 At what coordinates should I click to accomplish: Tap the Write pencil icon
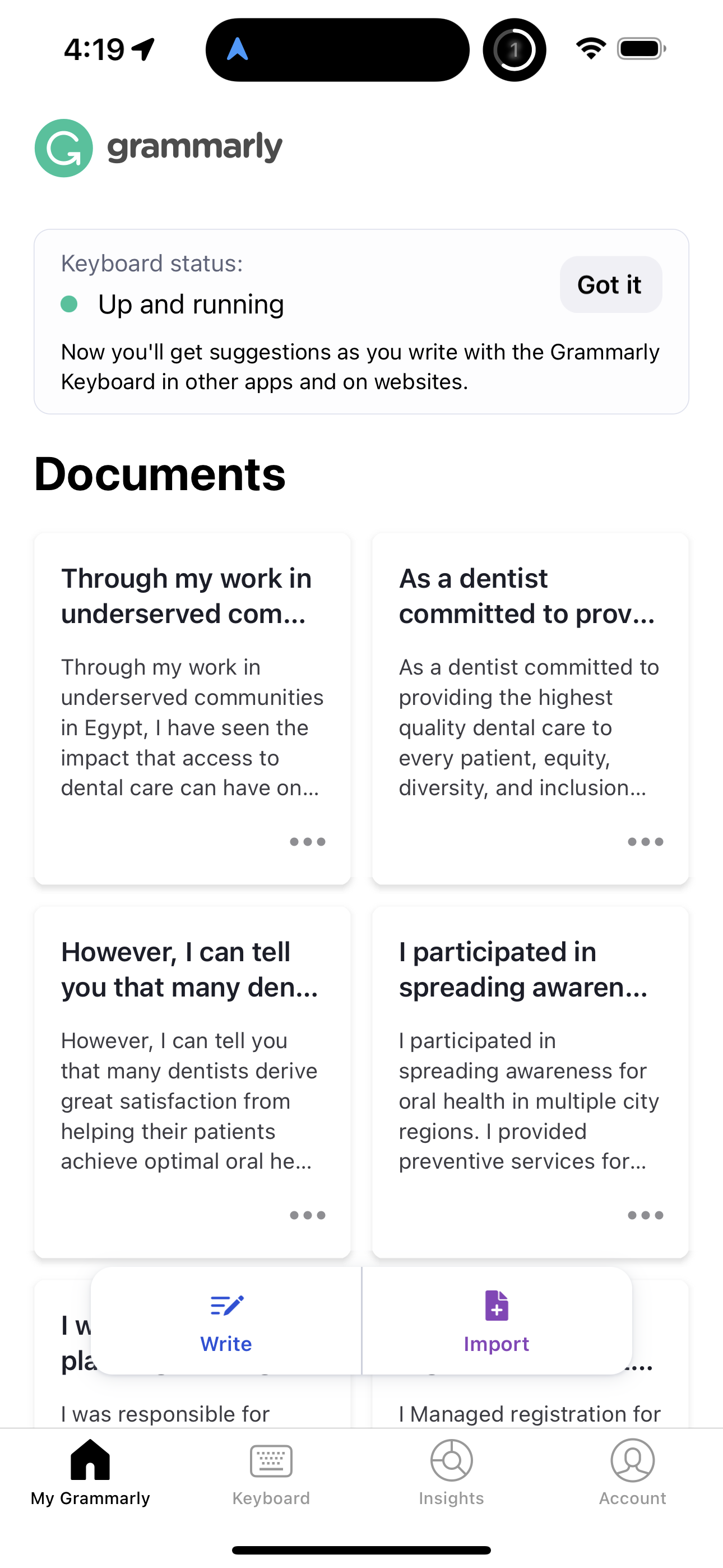pos(226,1305)
